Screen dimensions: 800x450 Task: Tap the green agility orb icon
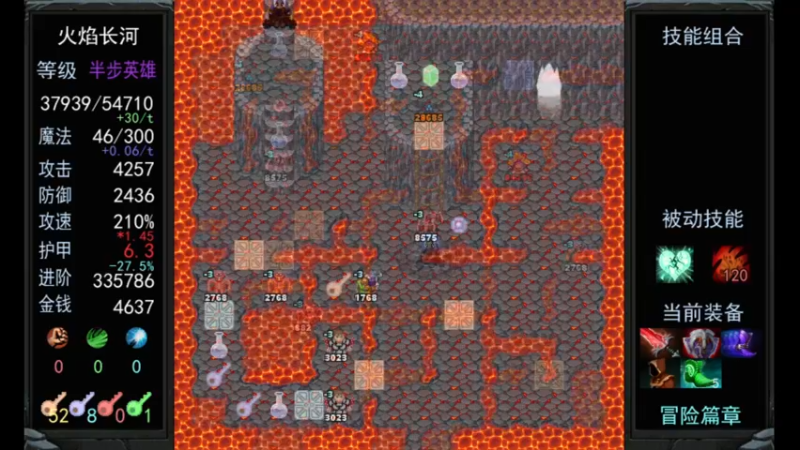96,337
